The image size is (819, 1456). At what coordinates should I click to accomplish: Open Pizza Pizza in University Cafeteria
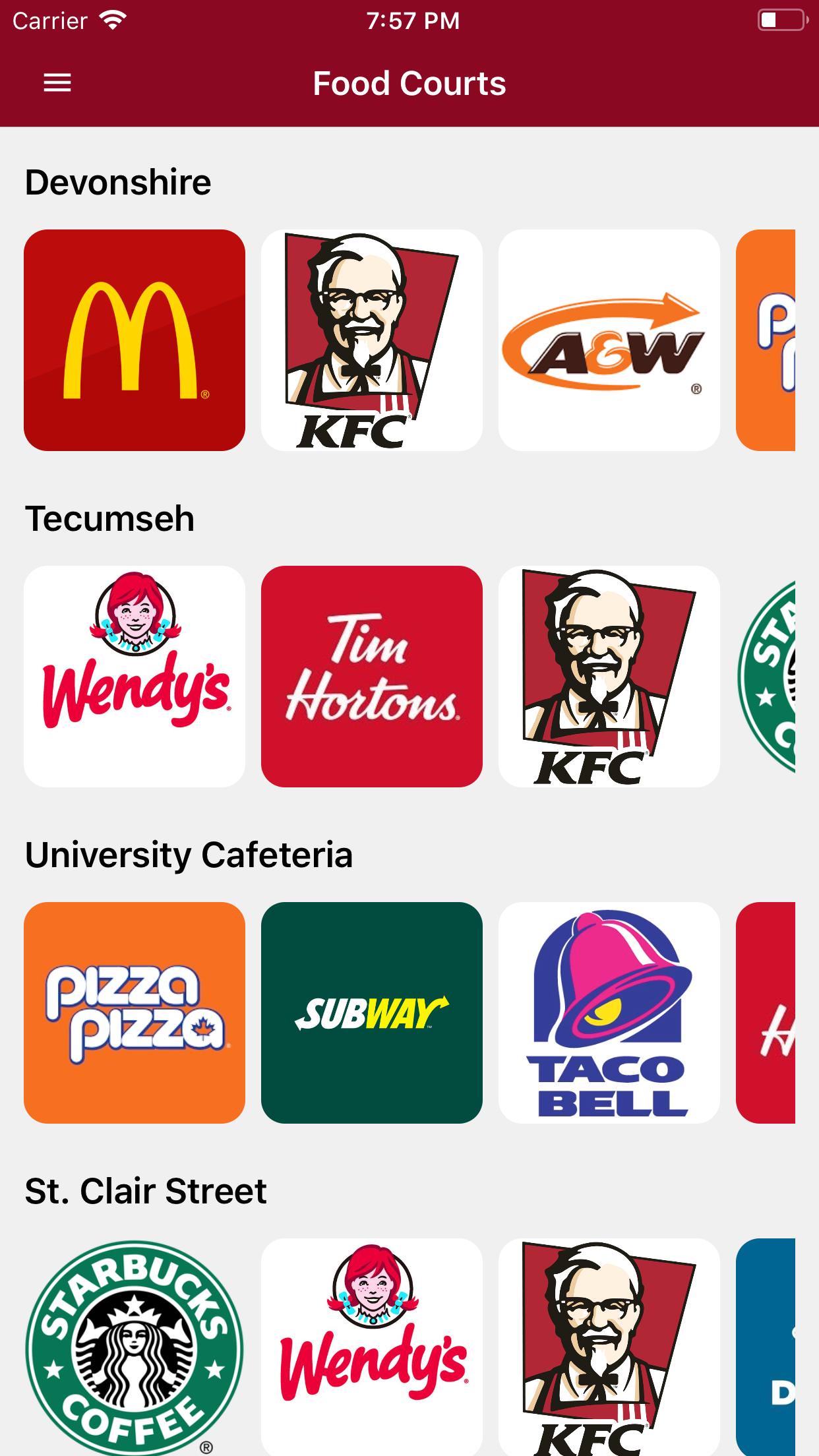(135, 1013)
